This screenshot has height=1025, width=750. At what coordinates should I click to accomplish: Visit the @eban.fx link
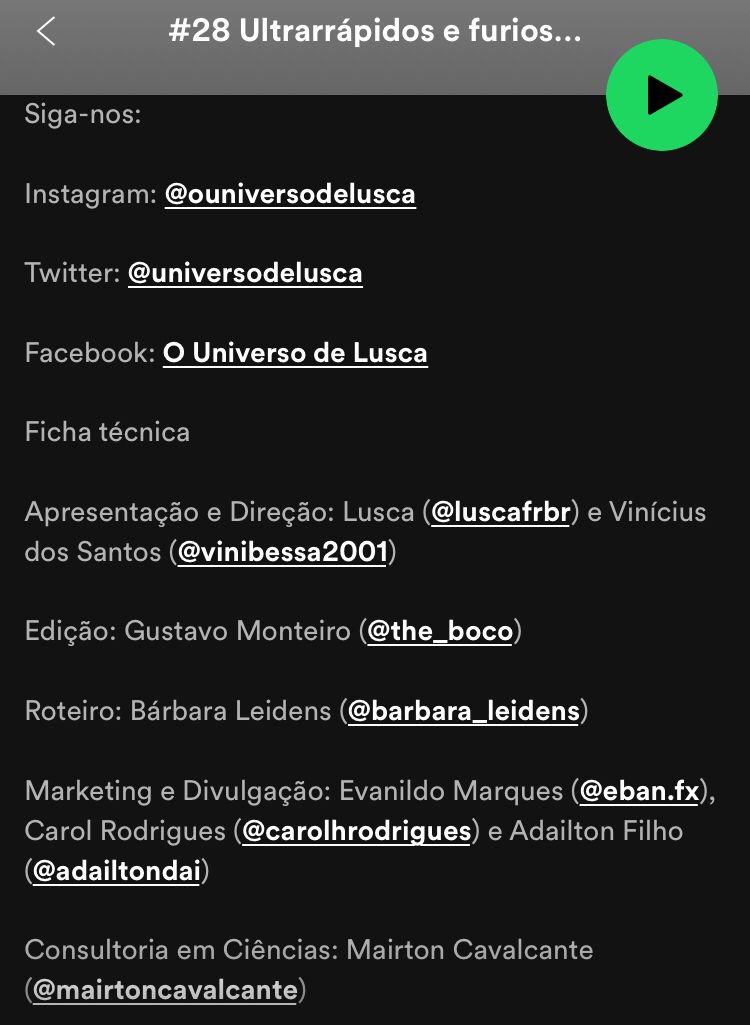[x=639, y=791]
